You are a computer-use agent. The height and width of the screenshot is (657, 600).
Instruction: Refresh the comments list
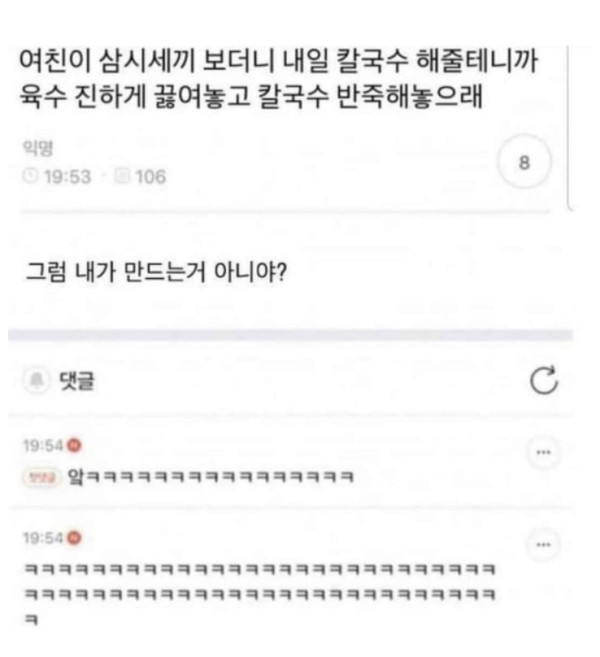tap(543, 381)
